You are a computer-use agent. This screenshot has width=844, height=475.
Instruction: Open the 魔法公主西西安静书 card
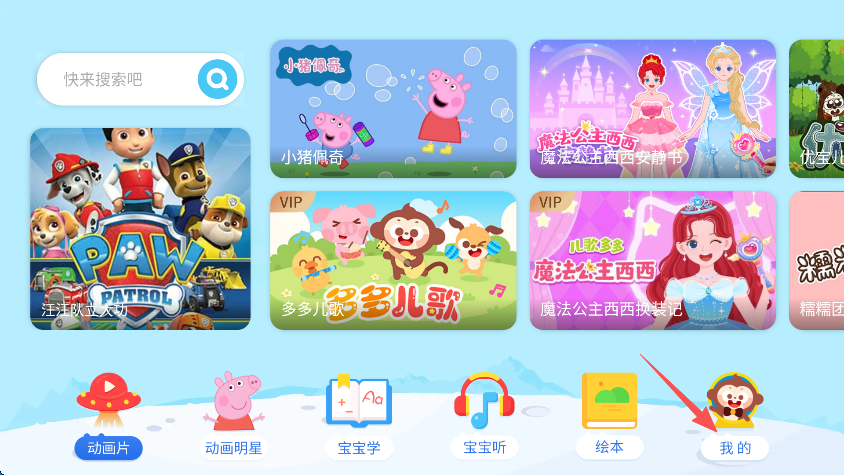pos(652,109)
